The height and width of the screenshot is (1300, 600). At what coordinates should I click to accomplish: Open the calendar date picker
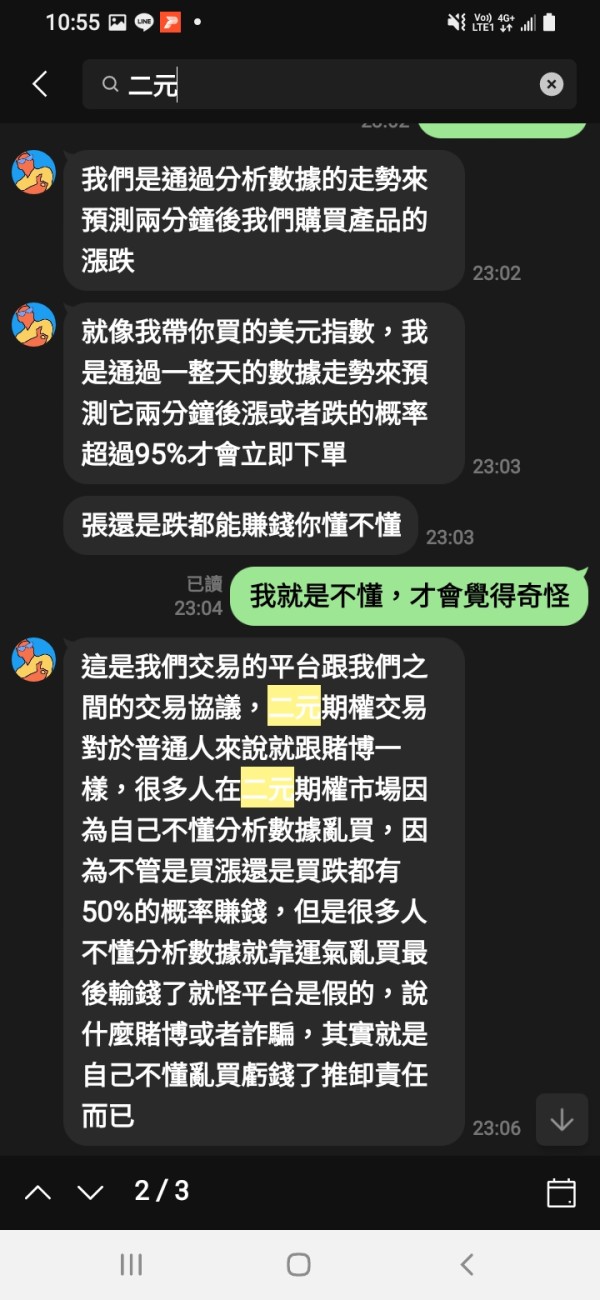coord(561,1192)
